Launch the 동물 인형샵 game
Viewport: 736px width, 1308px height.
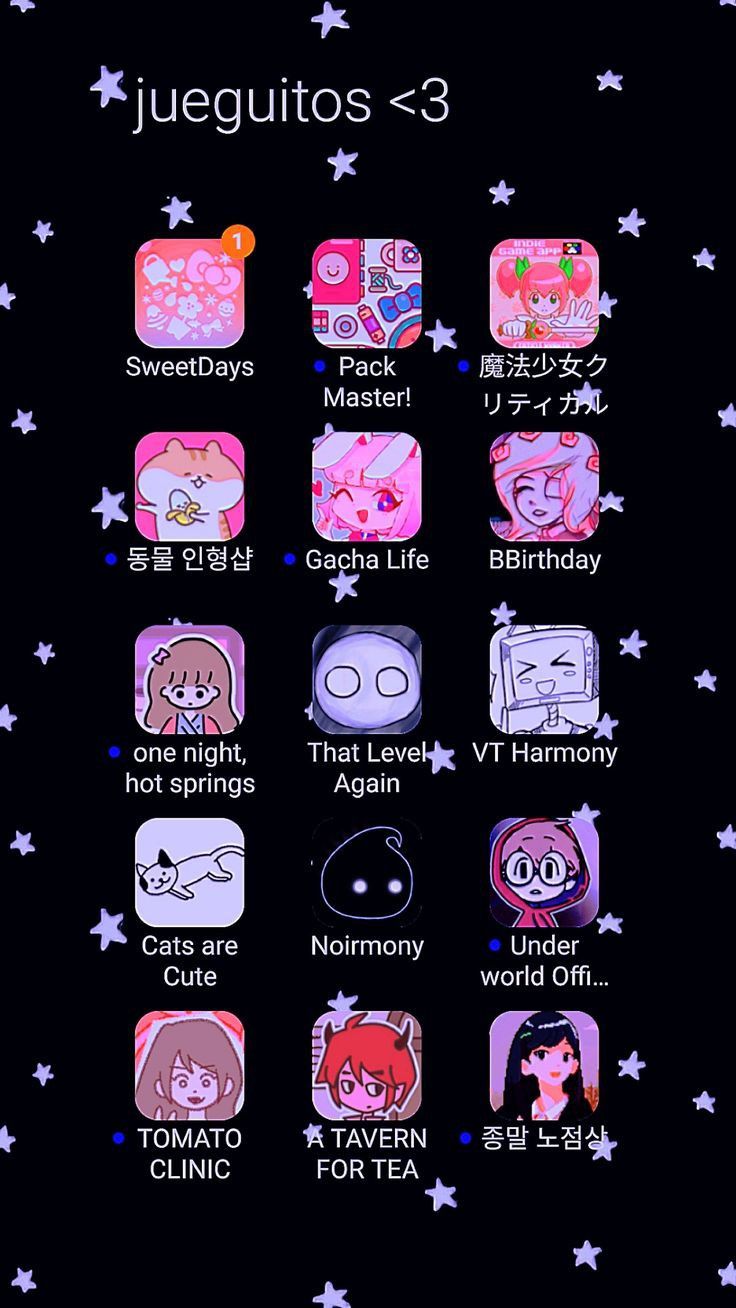tap(190, 486)
